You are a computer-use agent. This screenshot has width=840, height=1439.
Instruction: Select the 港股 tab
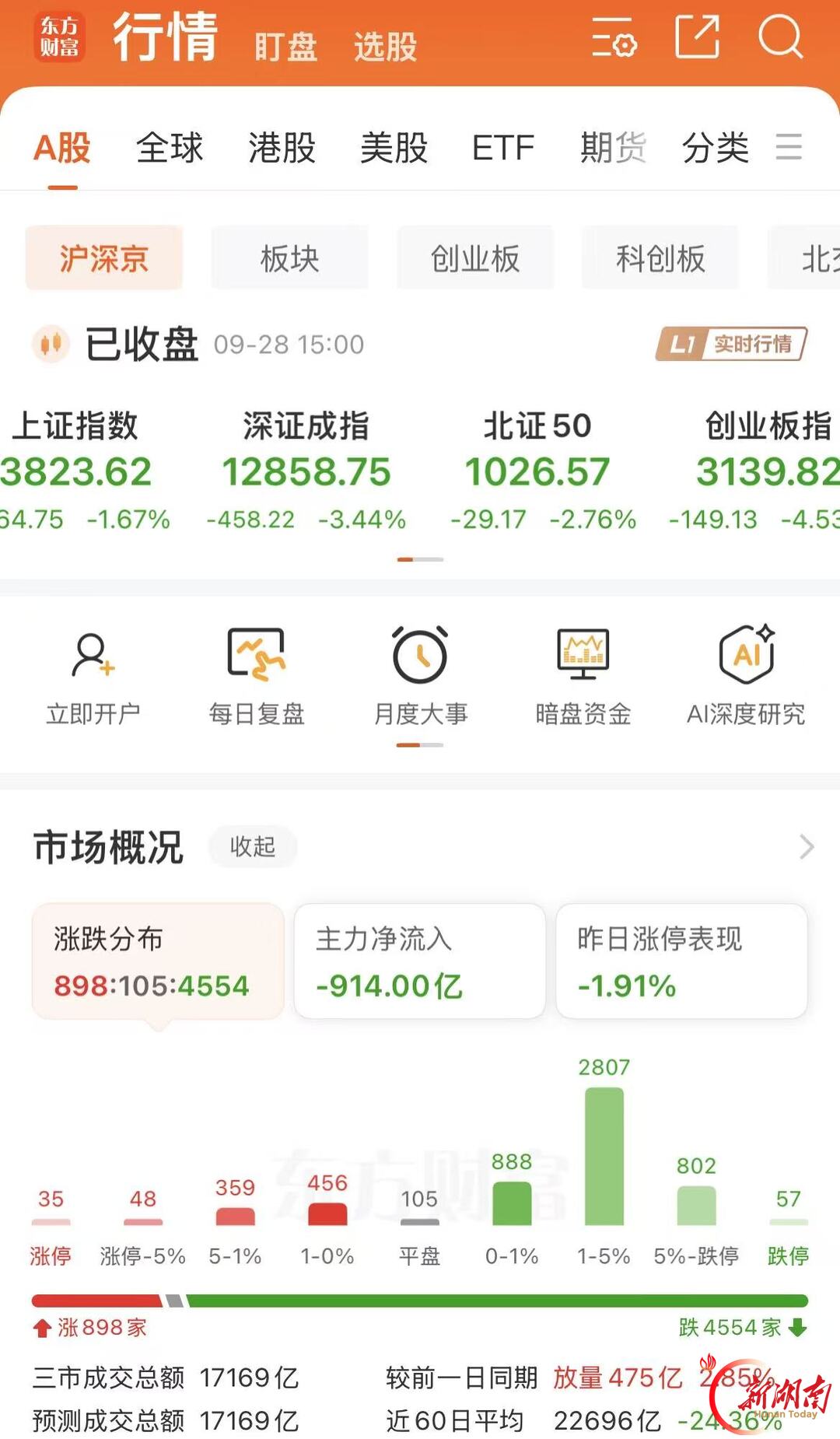tap(282, 148)
